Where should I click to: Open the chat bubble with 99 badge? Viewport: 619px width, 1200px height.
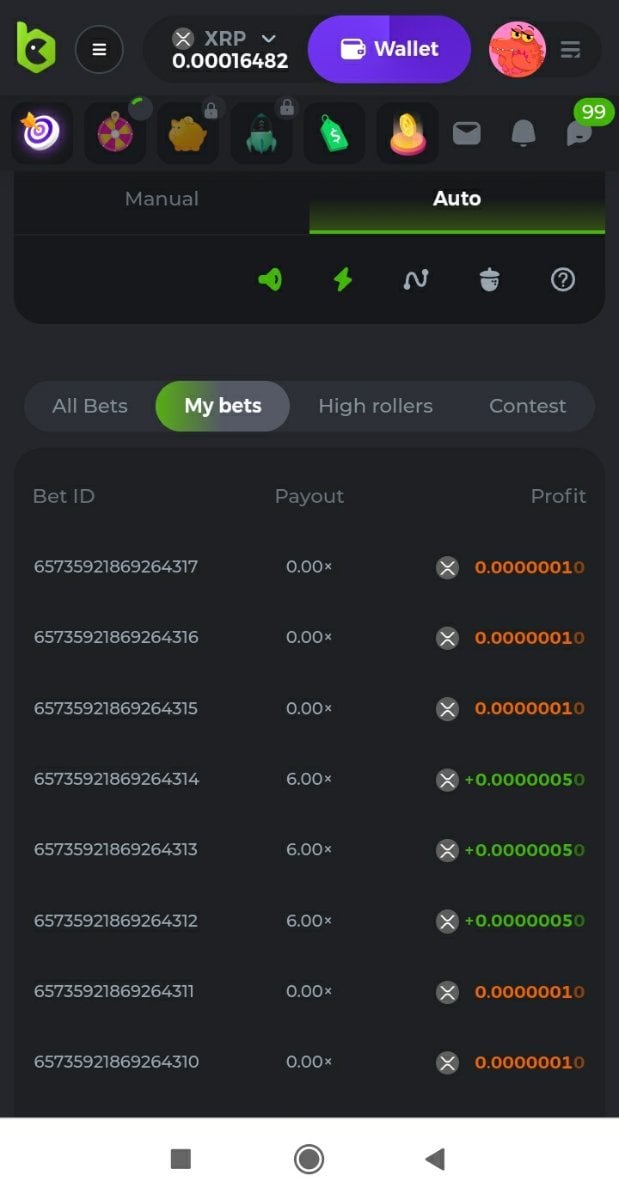[579, 133]
